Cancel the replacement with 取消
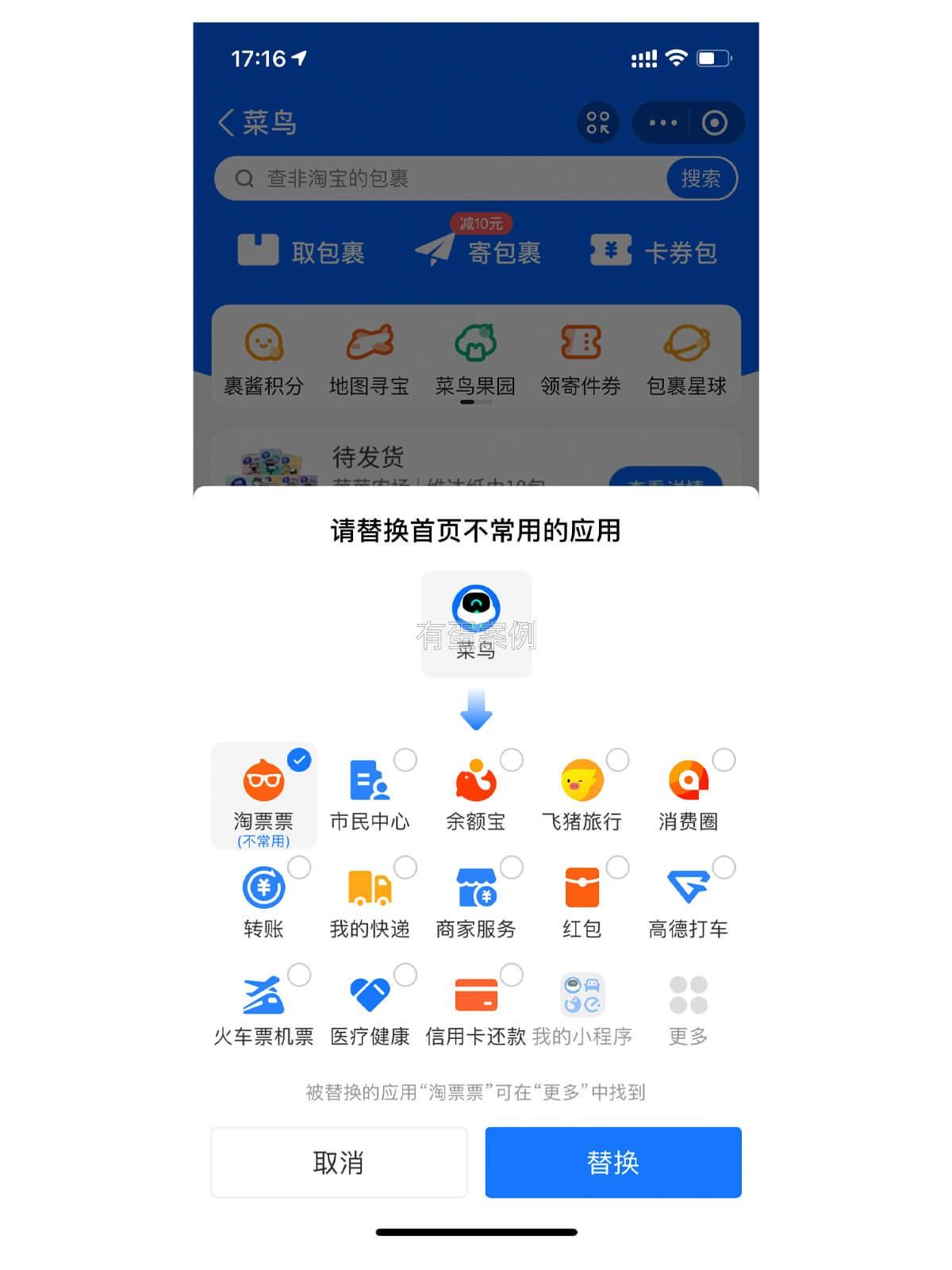The height and width of the screenshot is (1270, 952). pos(339,1162)
